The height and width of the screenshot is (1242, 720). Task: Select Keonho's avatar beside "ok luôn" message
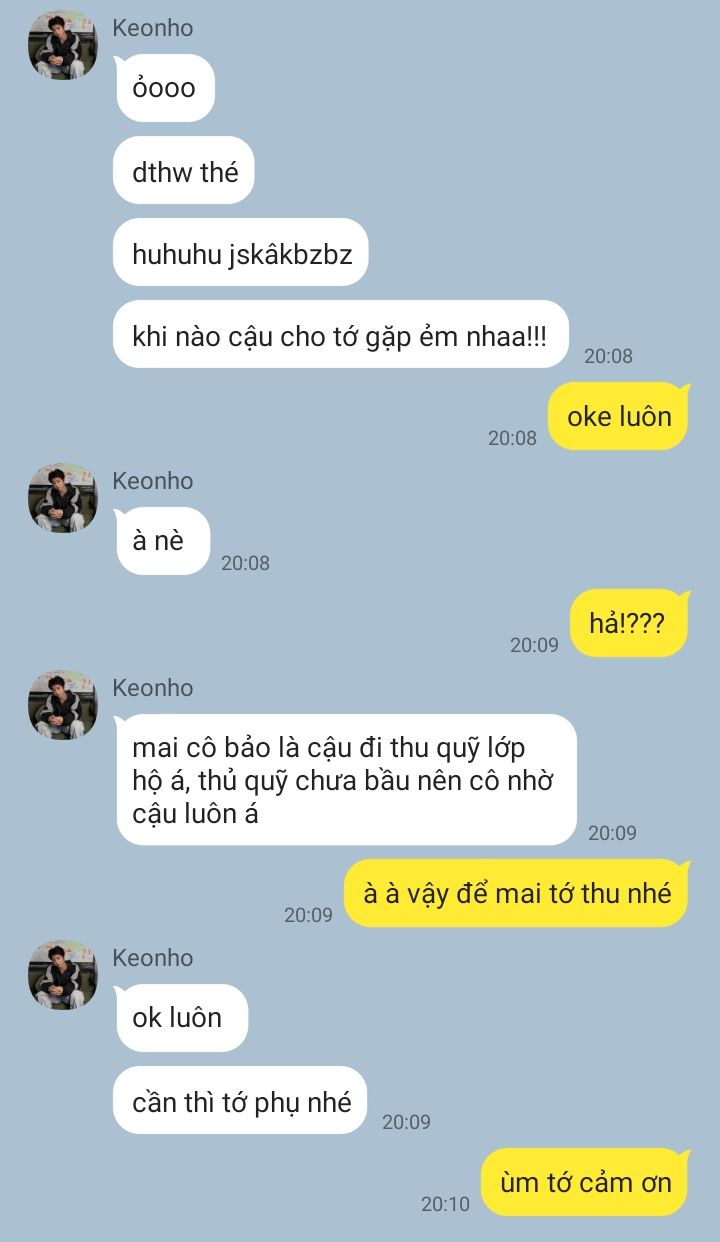[x=62, y=975]
